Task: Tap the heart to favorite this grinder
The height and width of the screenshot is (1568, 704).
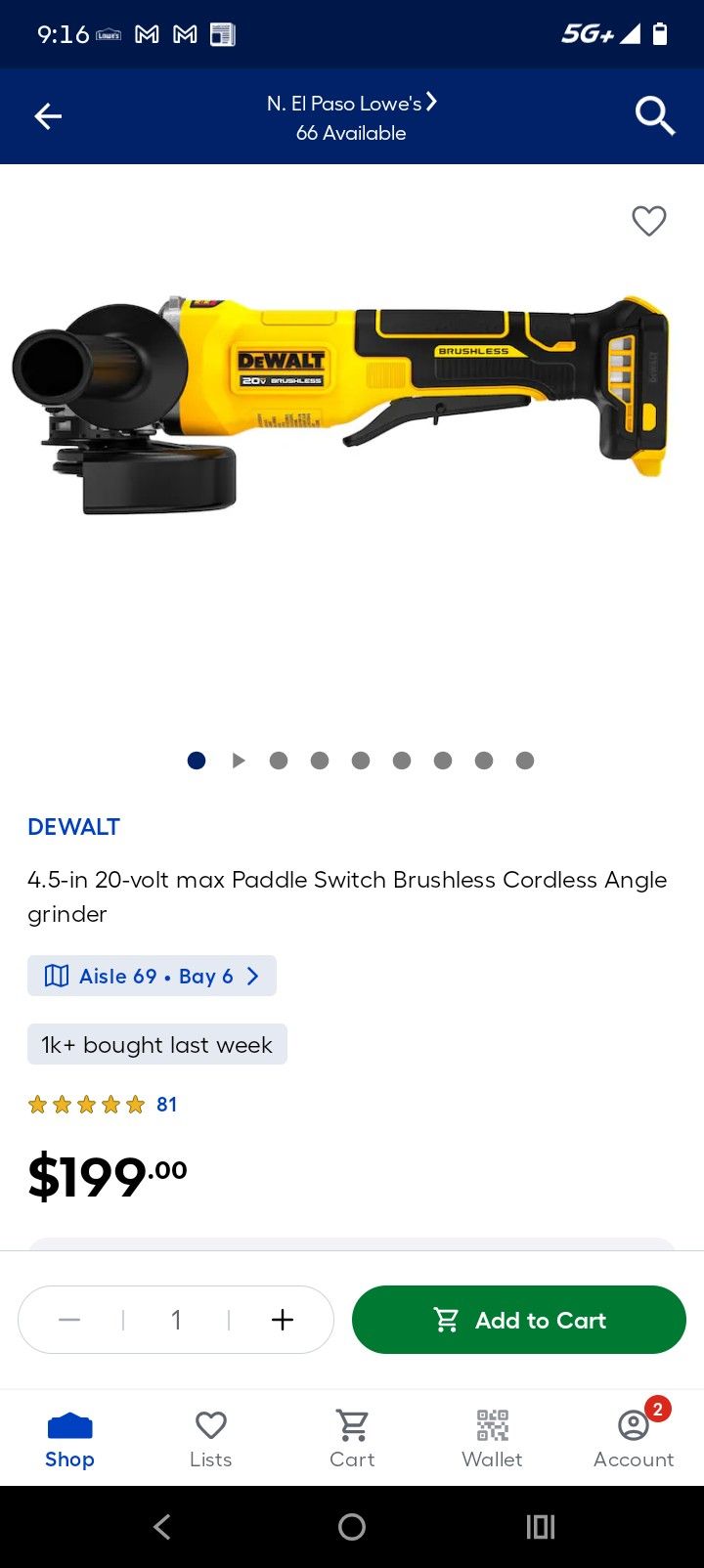Action: (648, 221)
